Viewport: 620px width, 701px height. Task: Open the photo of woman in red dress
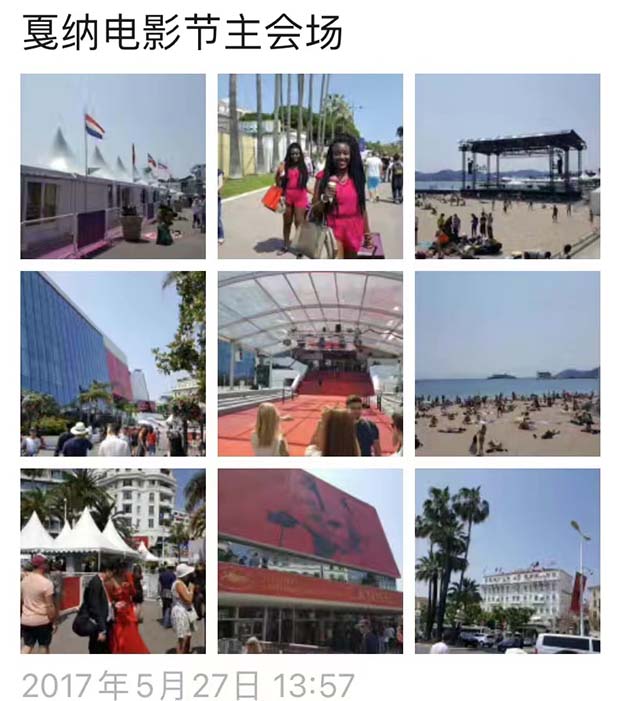113,561
